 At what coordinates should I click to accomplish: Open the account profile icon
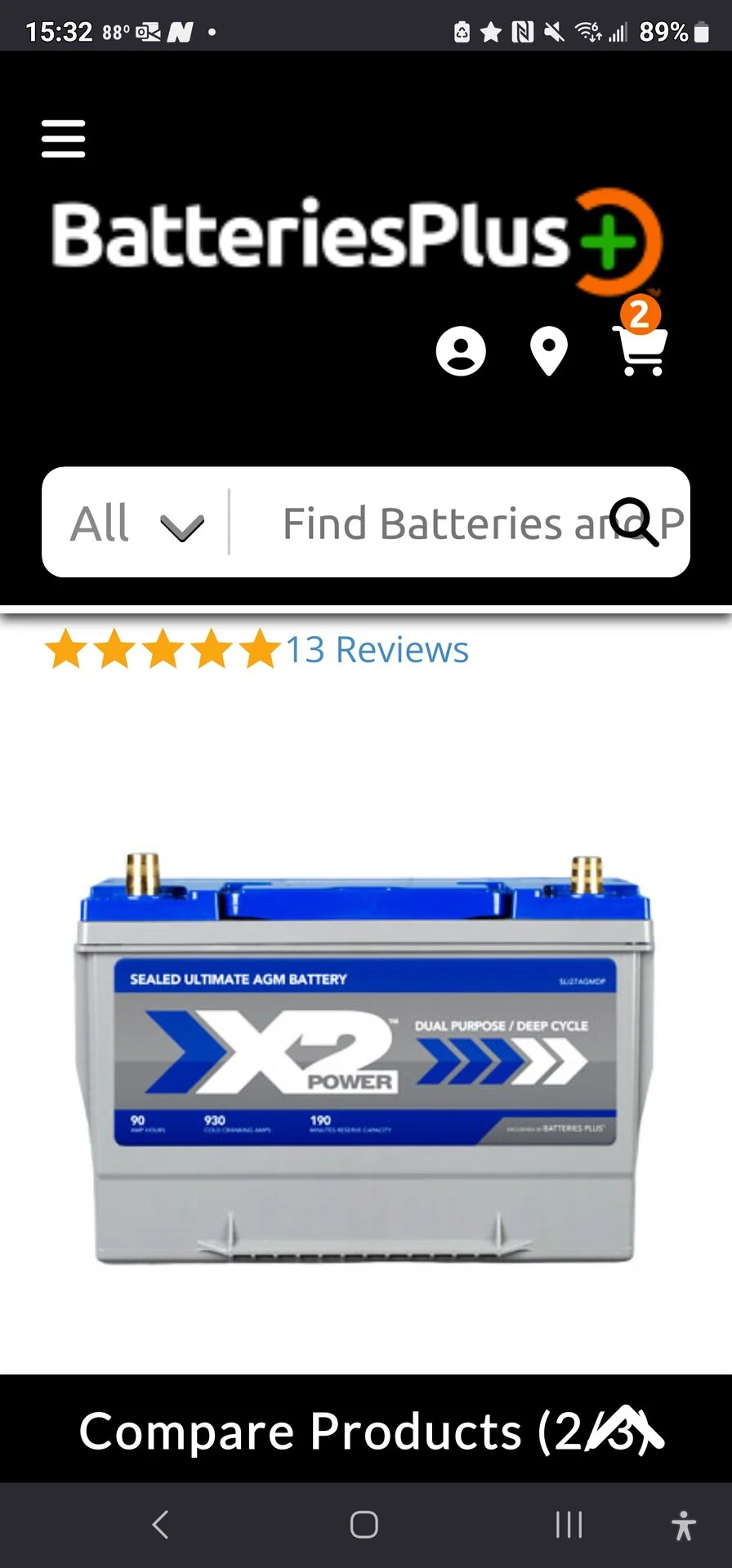[x=461, y=351]
